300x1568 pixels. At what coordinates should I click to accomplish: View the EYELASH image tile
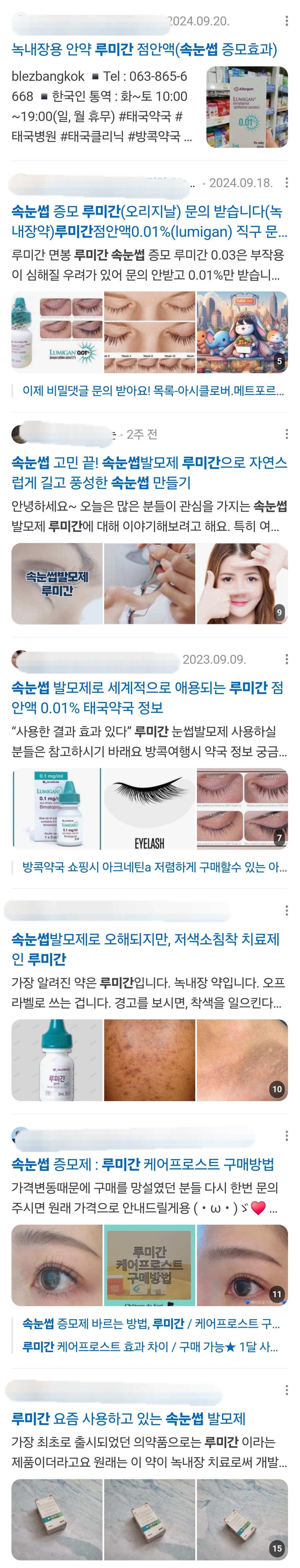pos(149,808)
